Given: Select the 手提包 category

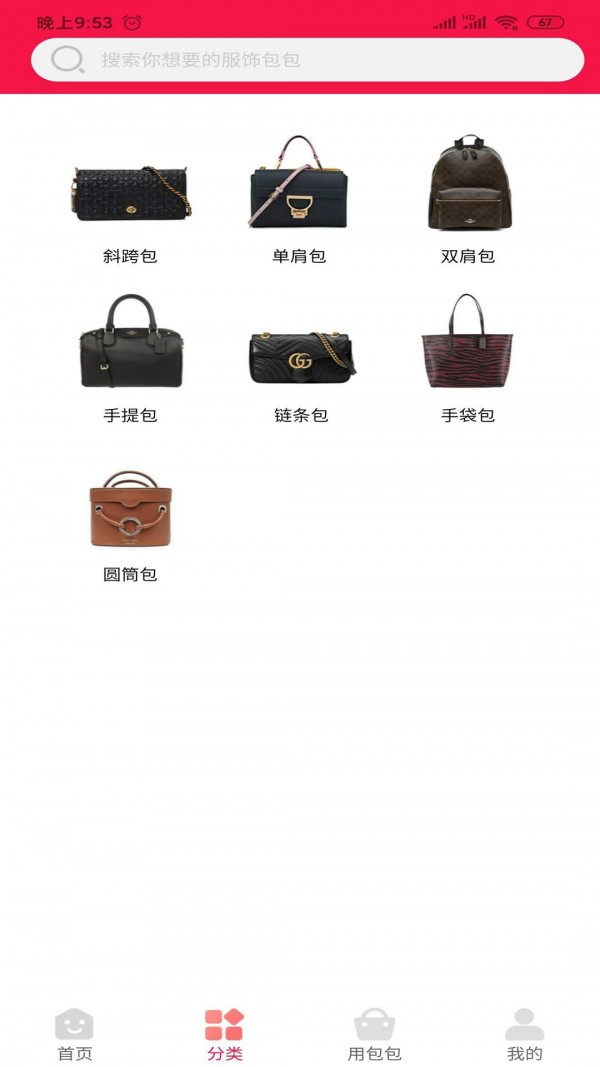Looking at the screenshot, I should [130, 357].
